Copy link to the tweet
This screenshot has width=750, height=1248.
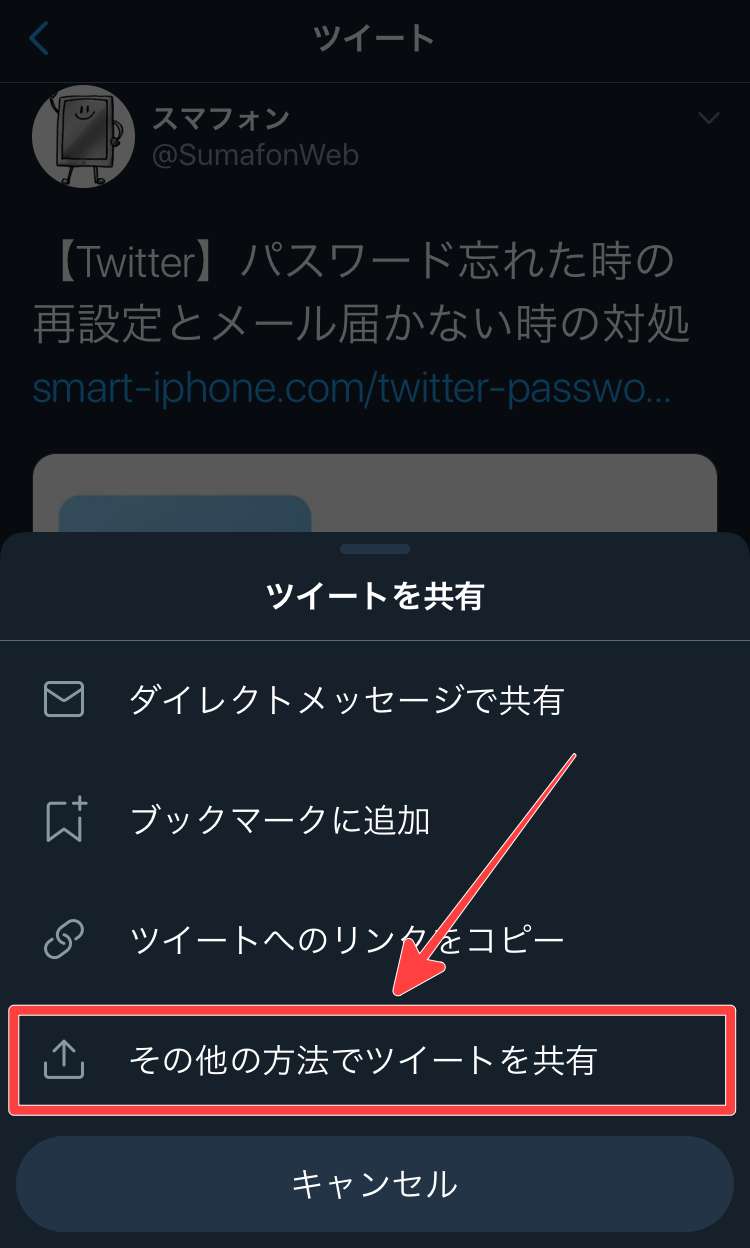[345, 940]
